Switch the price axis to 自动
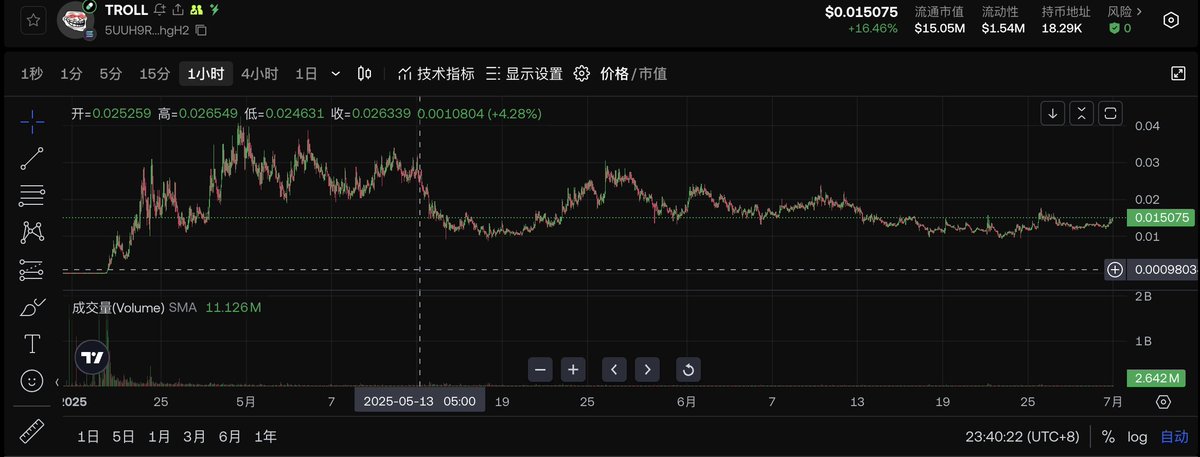 (1174, 436)
